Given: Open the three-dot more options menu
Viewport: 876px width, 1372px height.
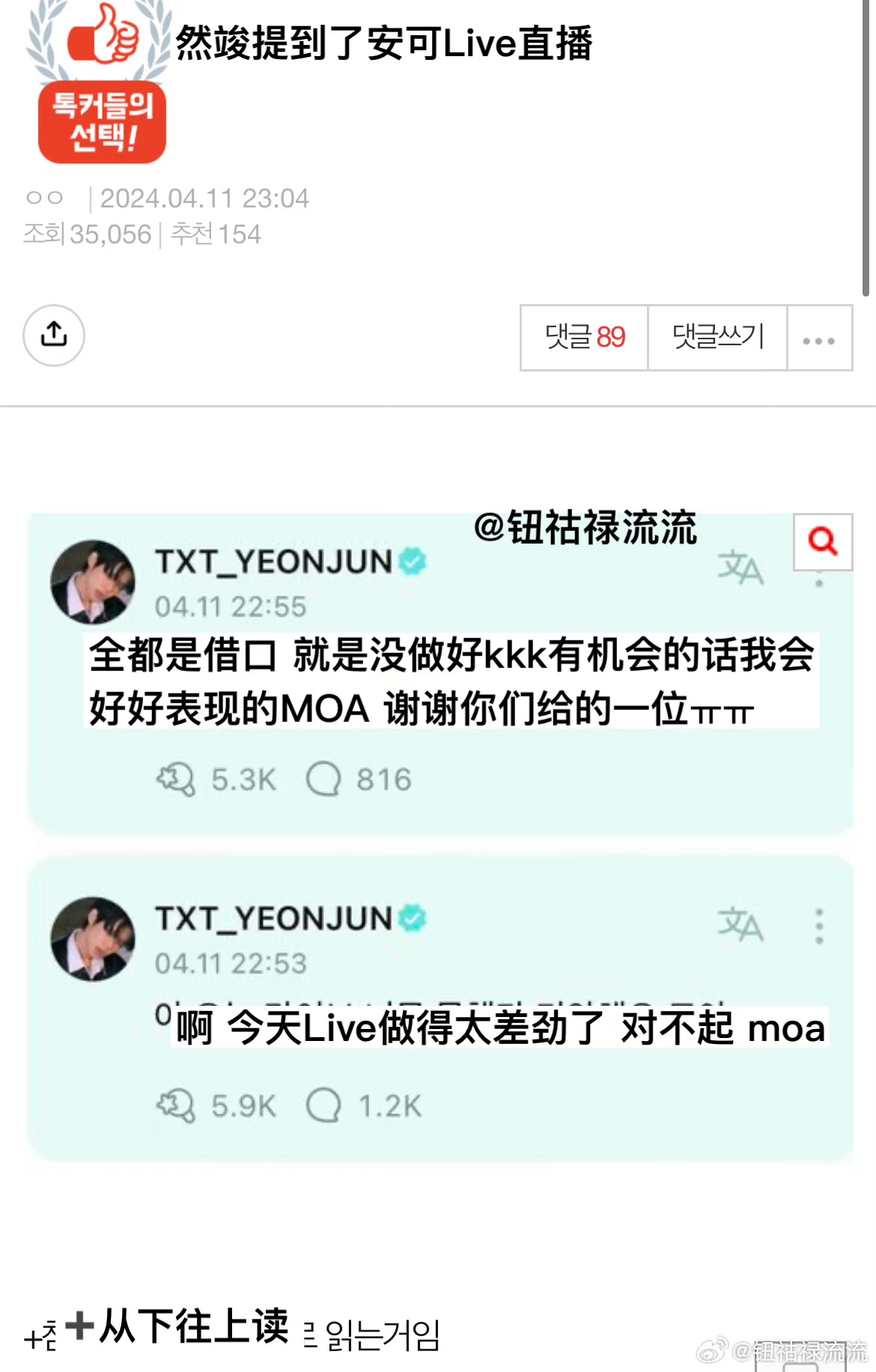Looking at the screenshot, I should (x=819, y=339).
